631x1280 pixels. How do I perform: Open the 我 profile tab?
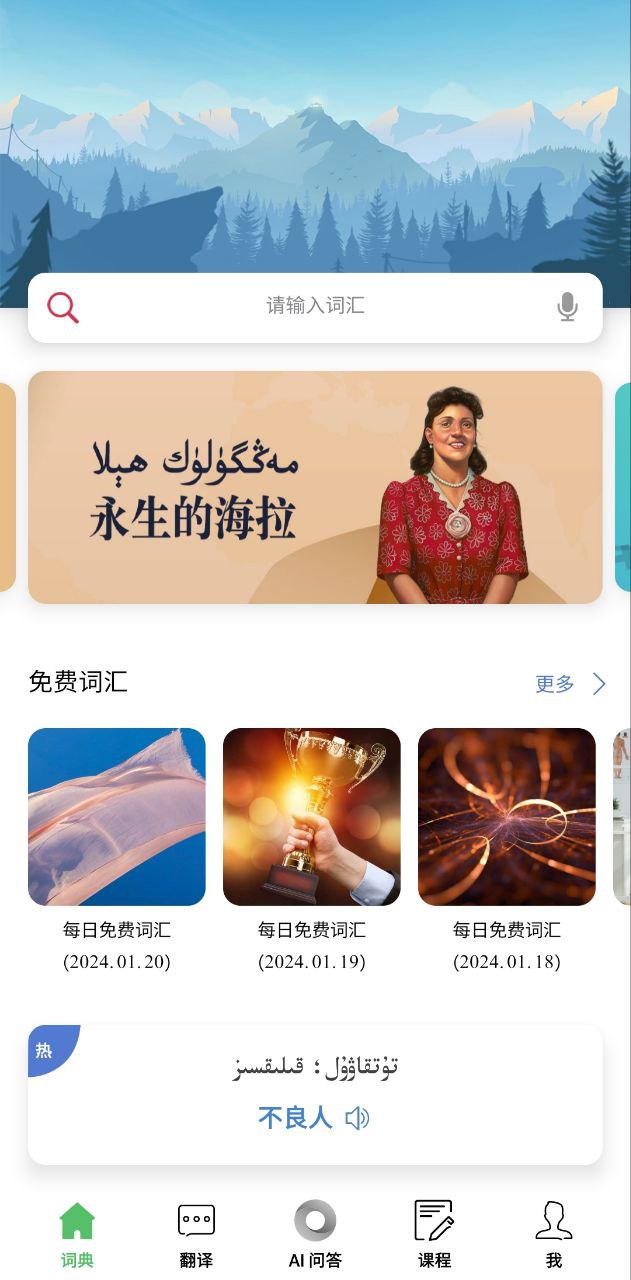(x=553, y=1234)
